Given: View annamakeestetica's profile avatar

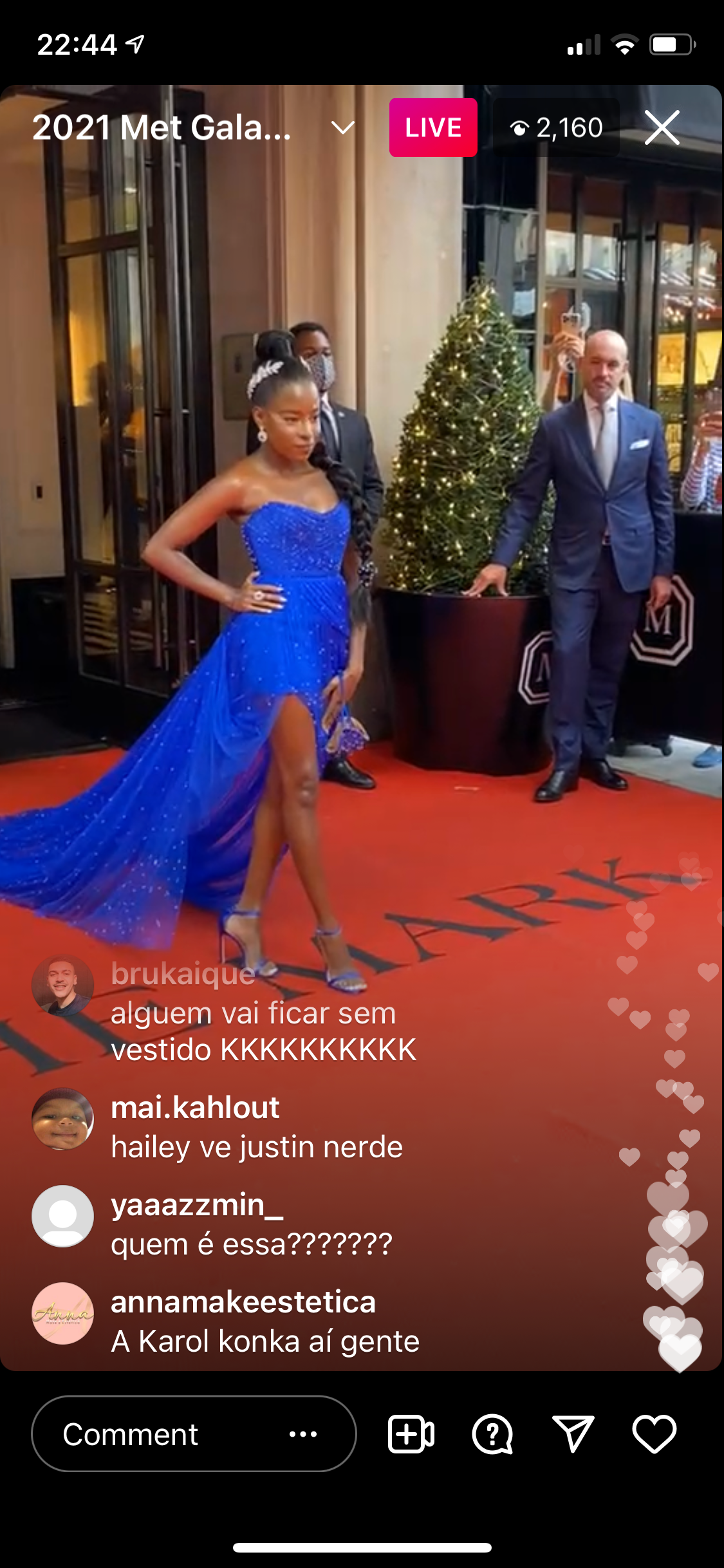Looking at the screenshot, I should [x=63, y=1313].
